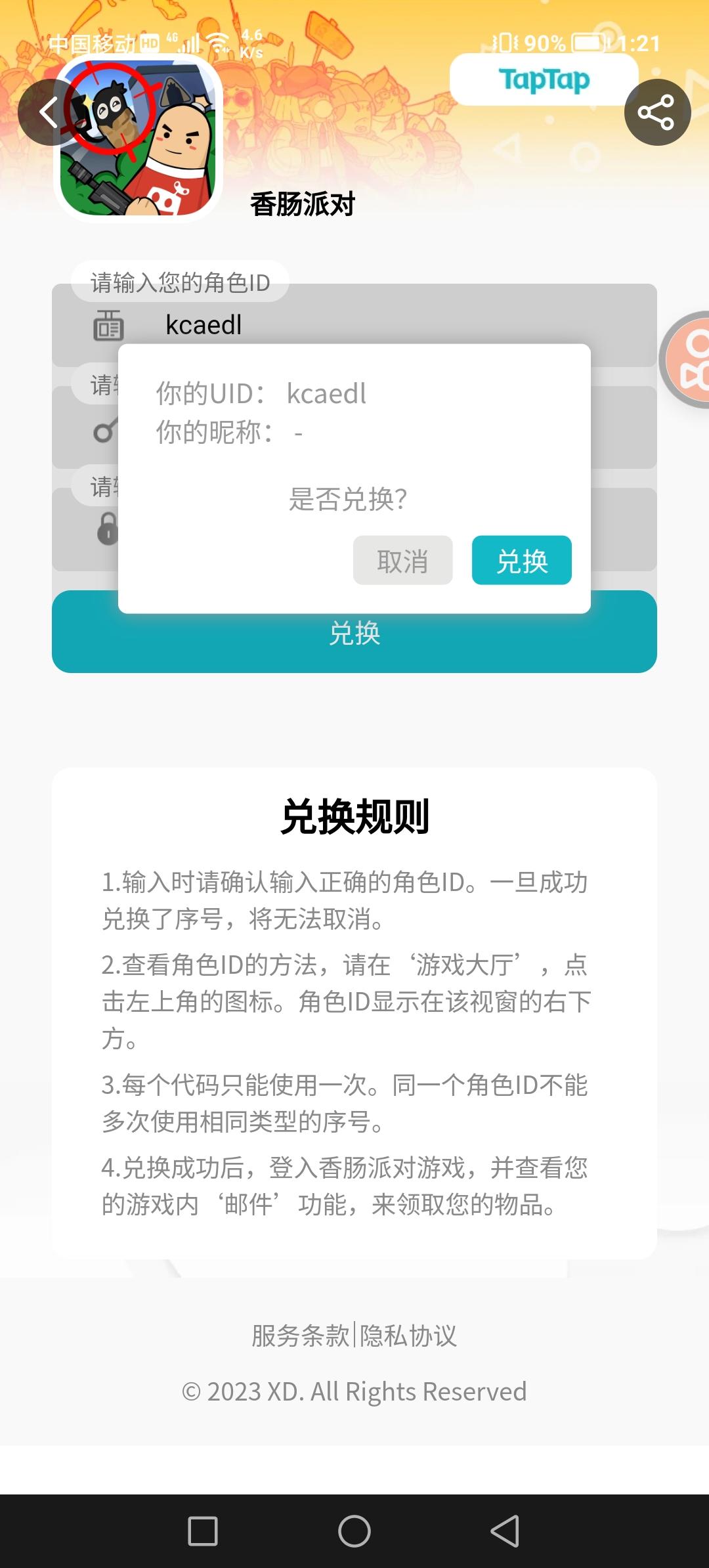Image resolution: width=709 pixels, height=1568 pixels.
Task: Open the share icon at top right
Action: pos(658,112)
